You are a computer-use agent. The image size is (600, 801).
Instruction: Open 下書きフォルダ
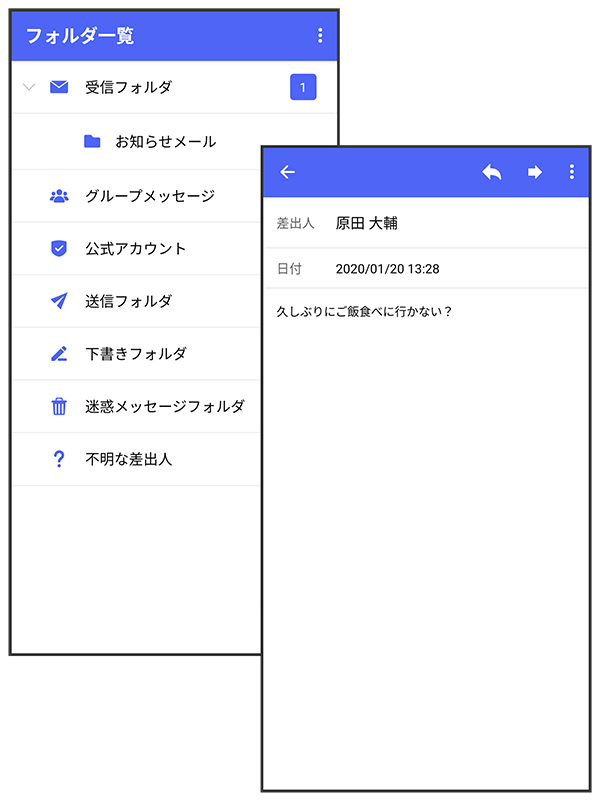click(135, 354)
